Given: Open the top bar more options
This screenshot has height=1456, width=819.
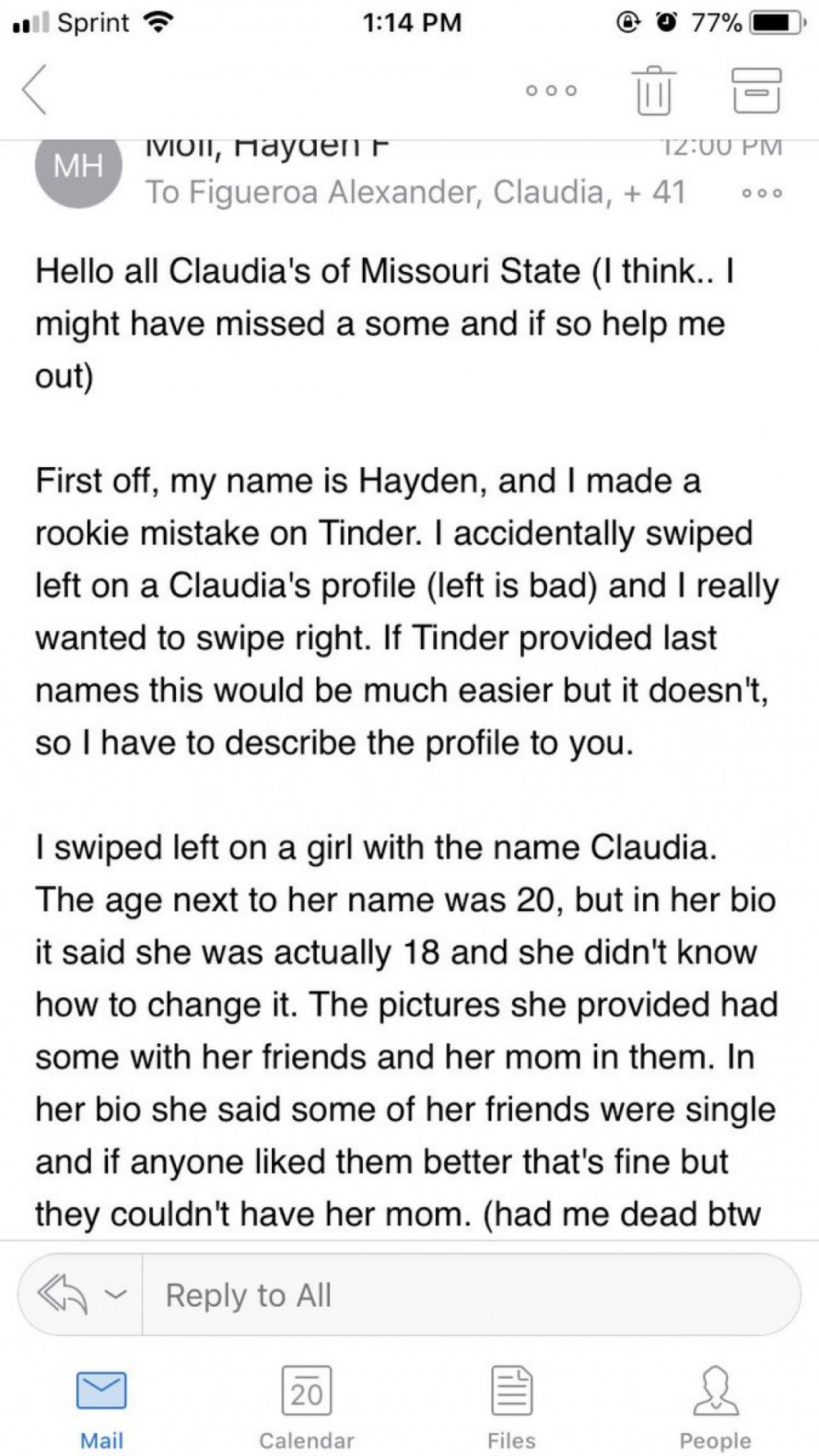Looking at the screenshot, I should (x=551, y=90).
